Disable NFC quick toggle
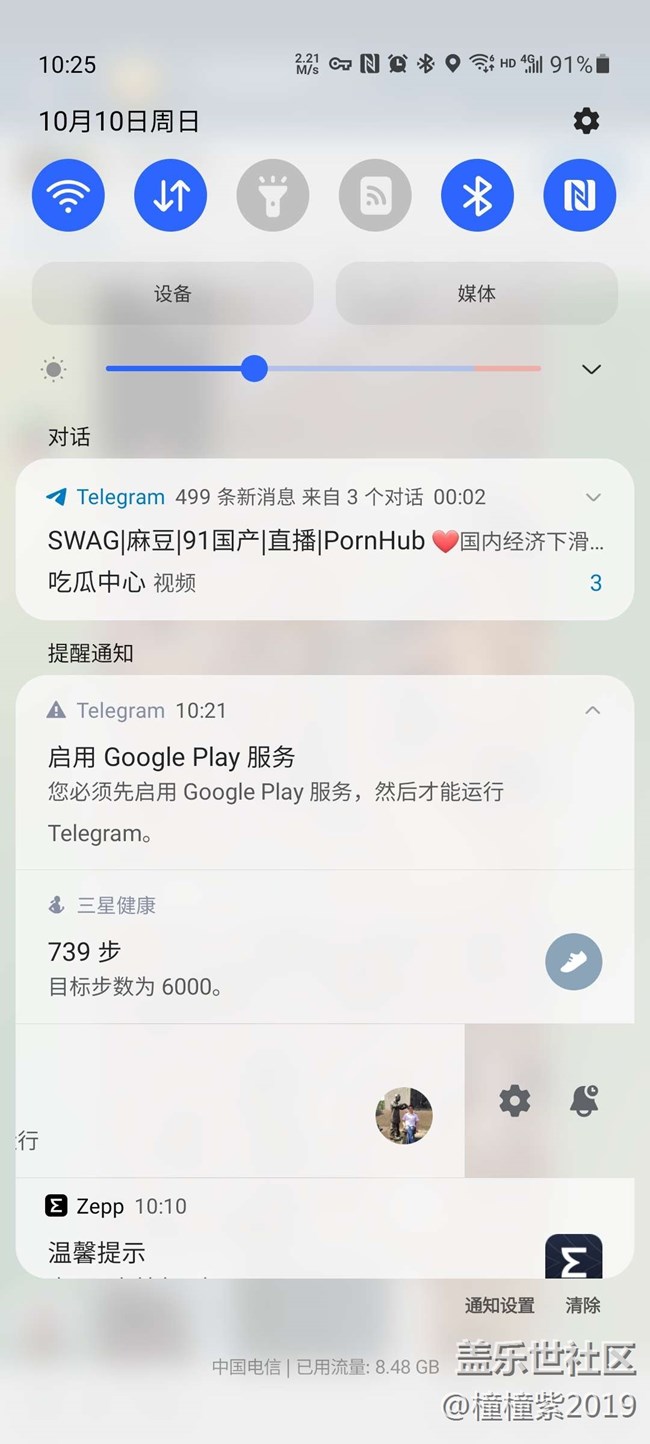 [x=579, y=195]
